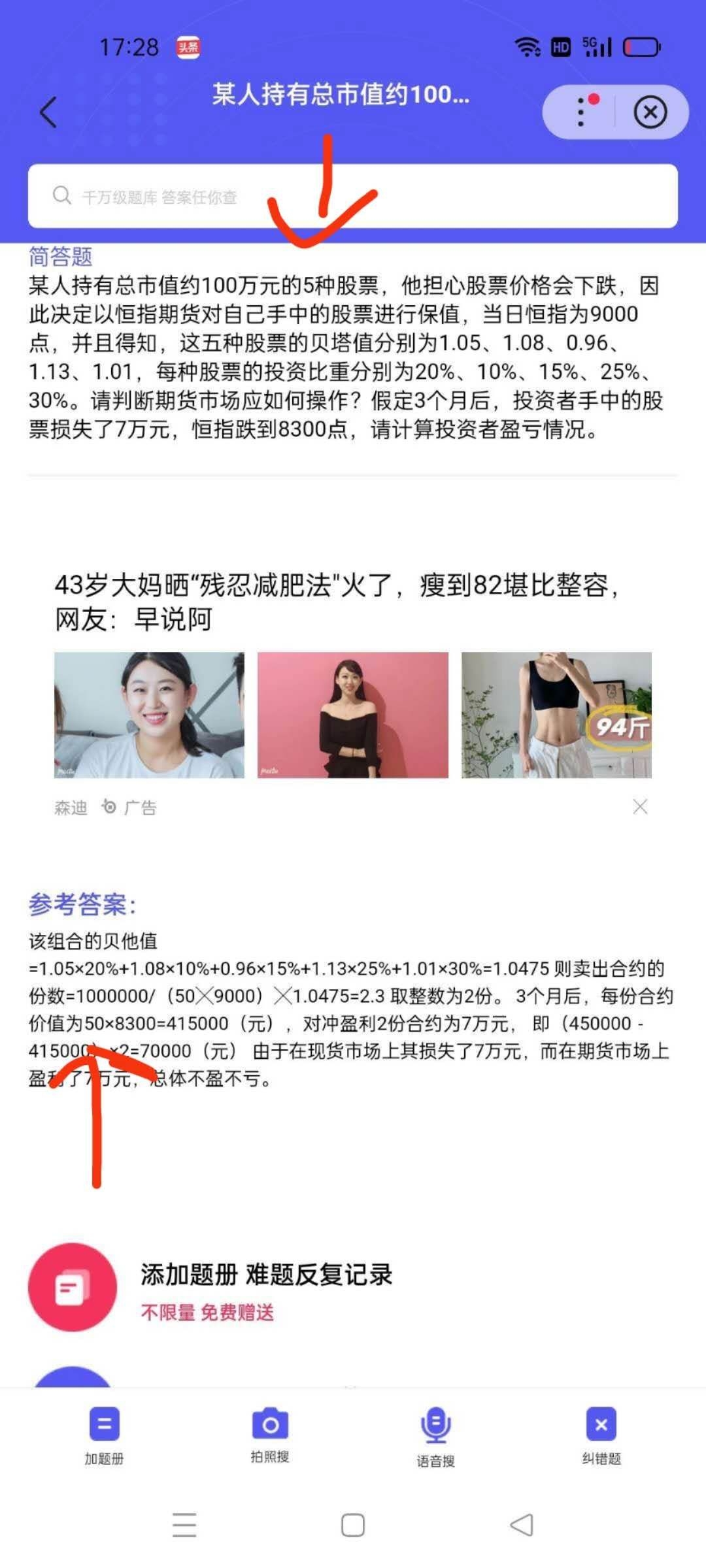Open the mini-program overflow menu
Image resolution: width=706 pixels, height=1568 pixels.
point(580,112)
